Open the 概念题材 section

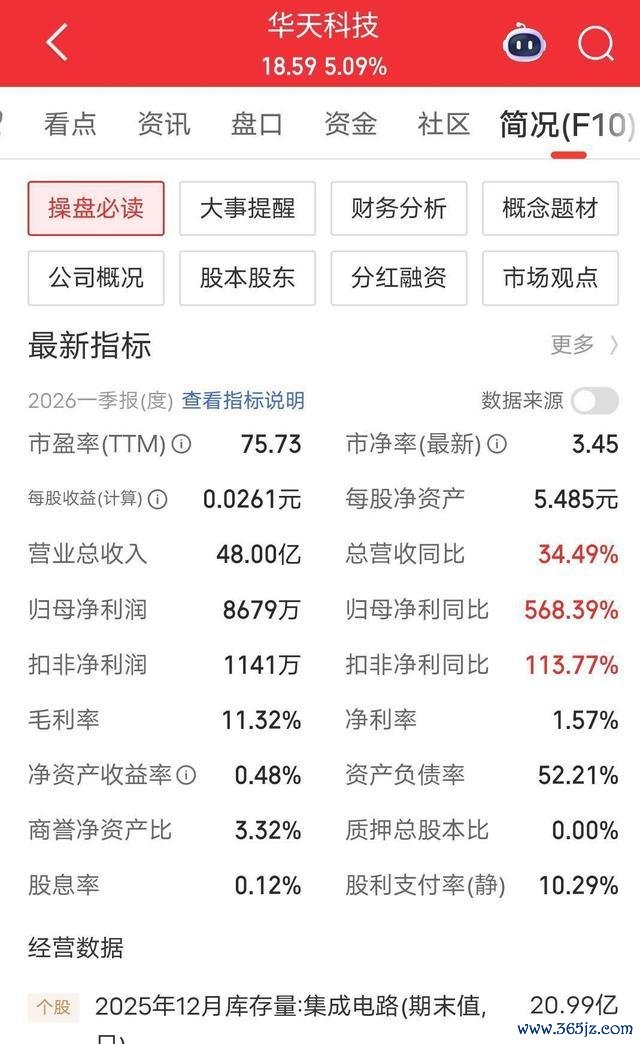550,208
